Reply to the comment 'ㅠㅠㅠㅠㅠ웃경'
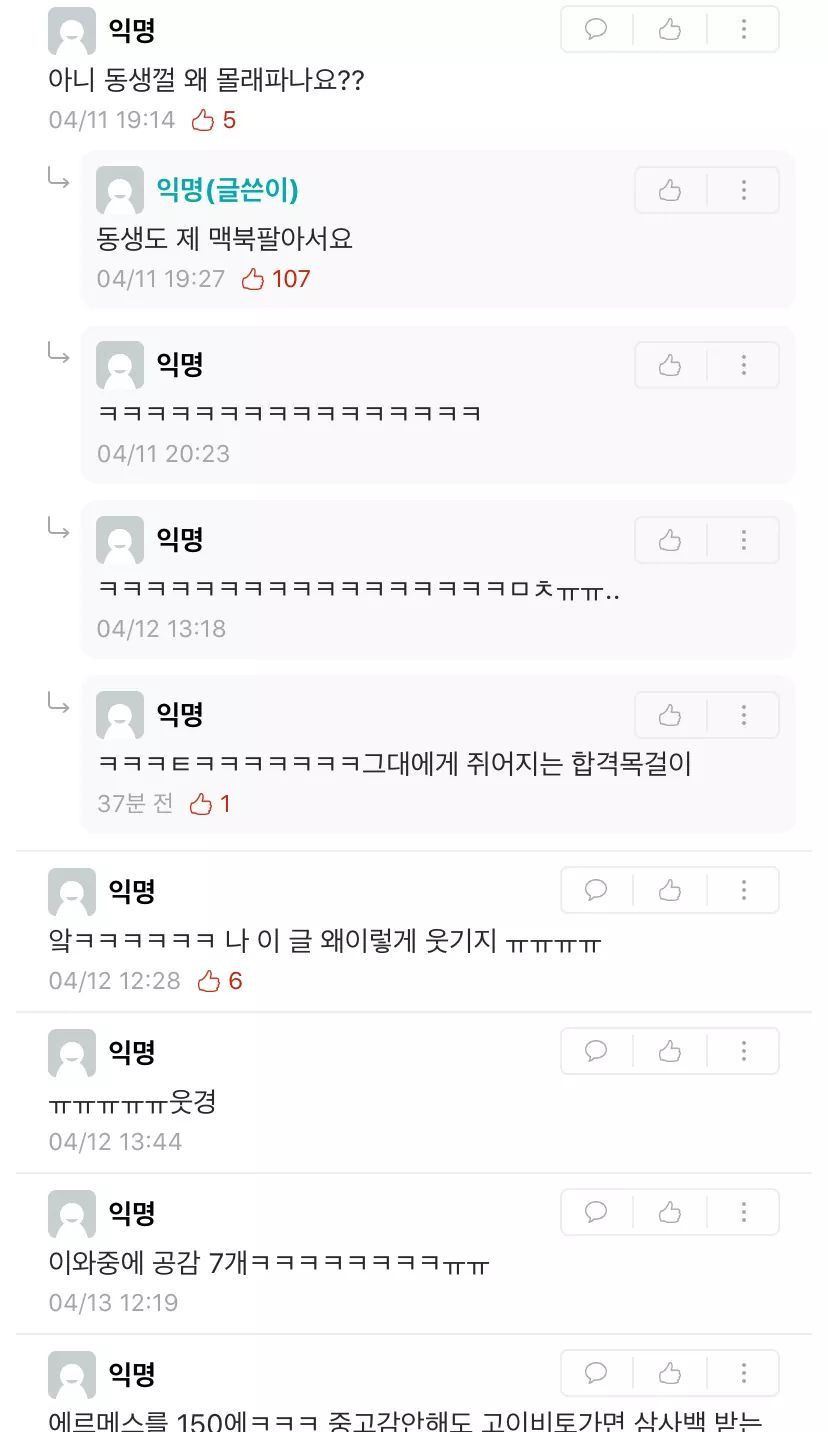828x1432 pixels. (596, 1051)
